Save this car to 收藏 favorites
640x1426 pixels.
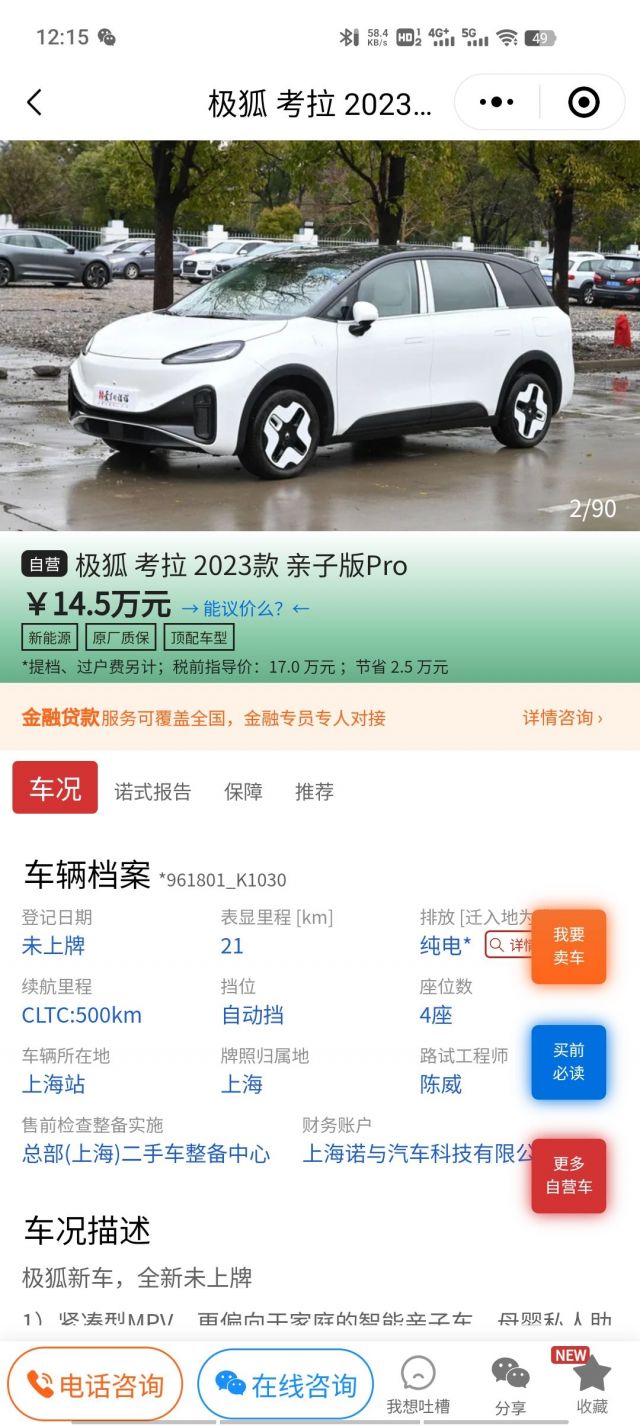click(x=591, y=1385)
